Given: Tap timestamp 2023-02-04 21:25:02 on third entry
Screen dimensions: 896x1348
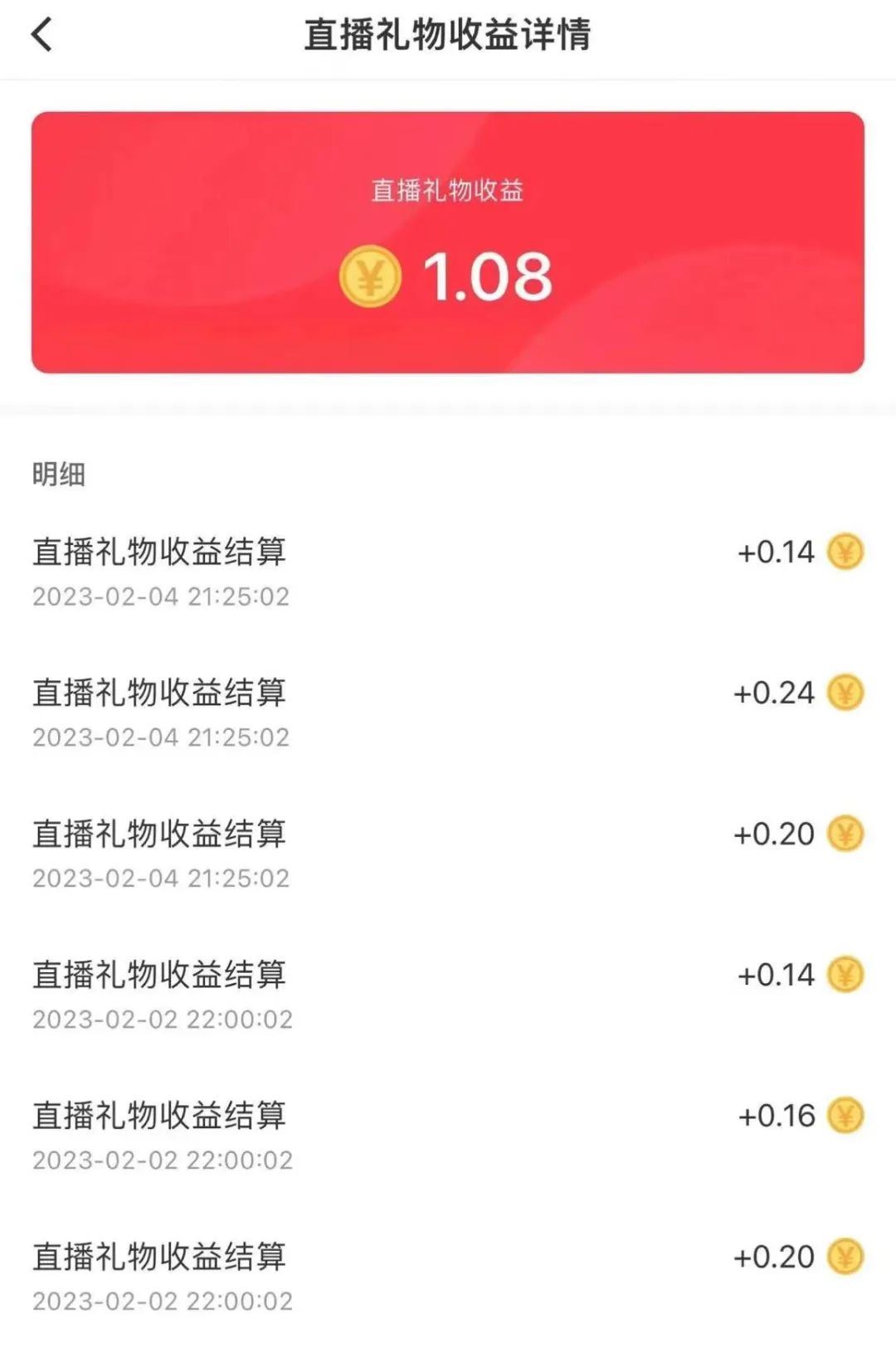Looking at the screenshot, I should pyautogui.click(x=163, y=877).
